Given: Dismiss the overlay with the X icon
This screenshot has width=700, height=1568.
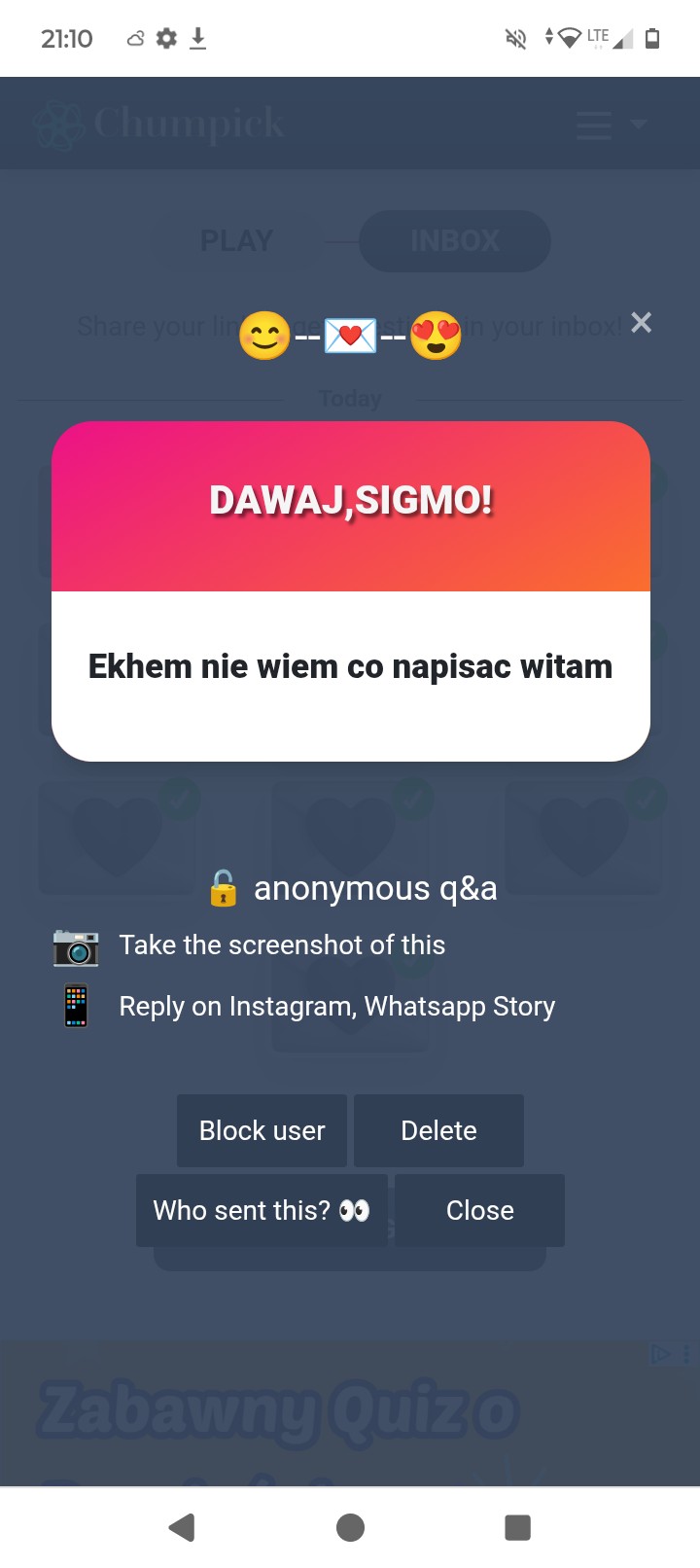Looking at the screenshot, I should pyautogui.click(x=641, y=322).
